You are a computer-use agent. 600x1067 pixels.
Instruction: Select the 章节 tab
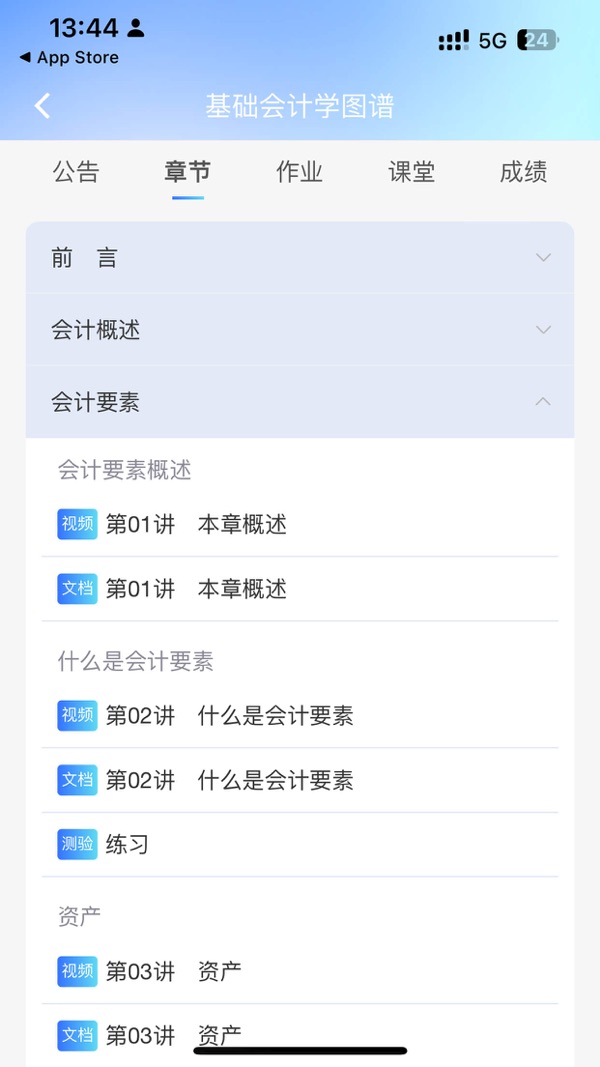pos(188,172)
